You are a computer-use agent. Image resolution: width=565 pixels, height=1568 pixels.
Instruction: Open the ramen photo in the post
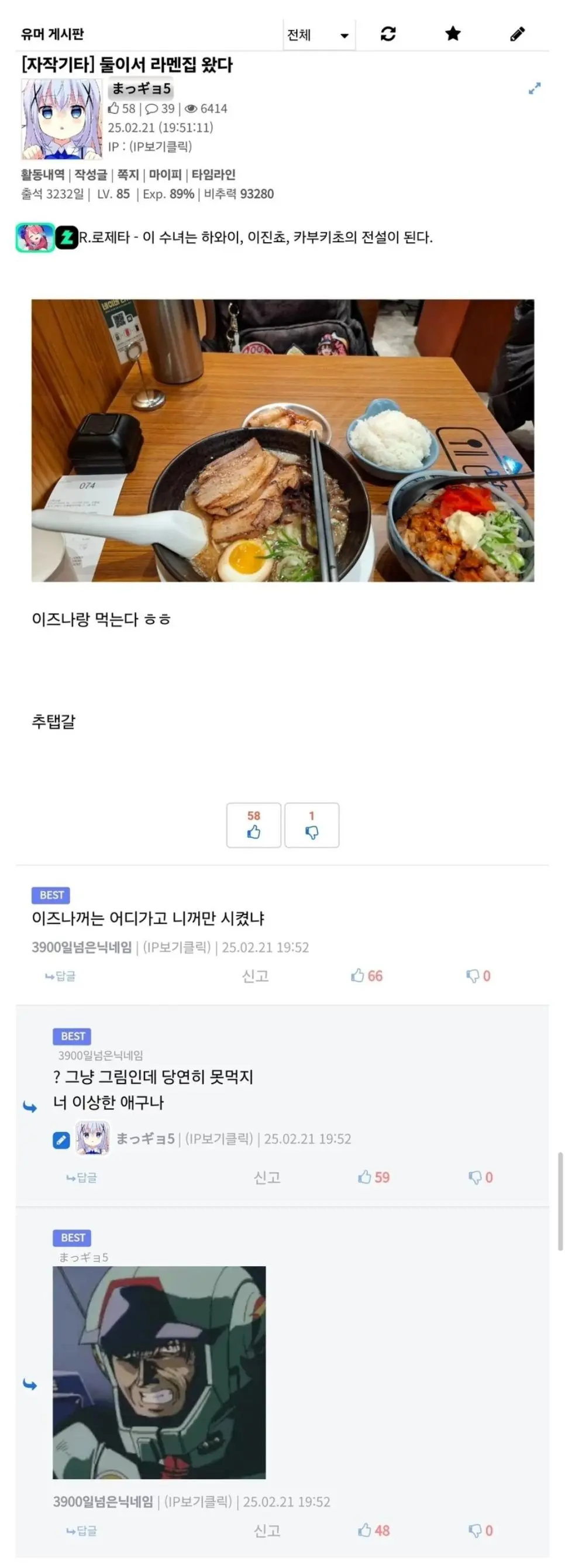coord(283,440)
